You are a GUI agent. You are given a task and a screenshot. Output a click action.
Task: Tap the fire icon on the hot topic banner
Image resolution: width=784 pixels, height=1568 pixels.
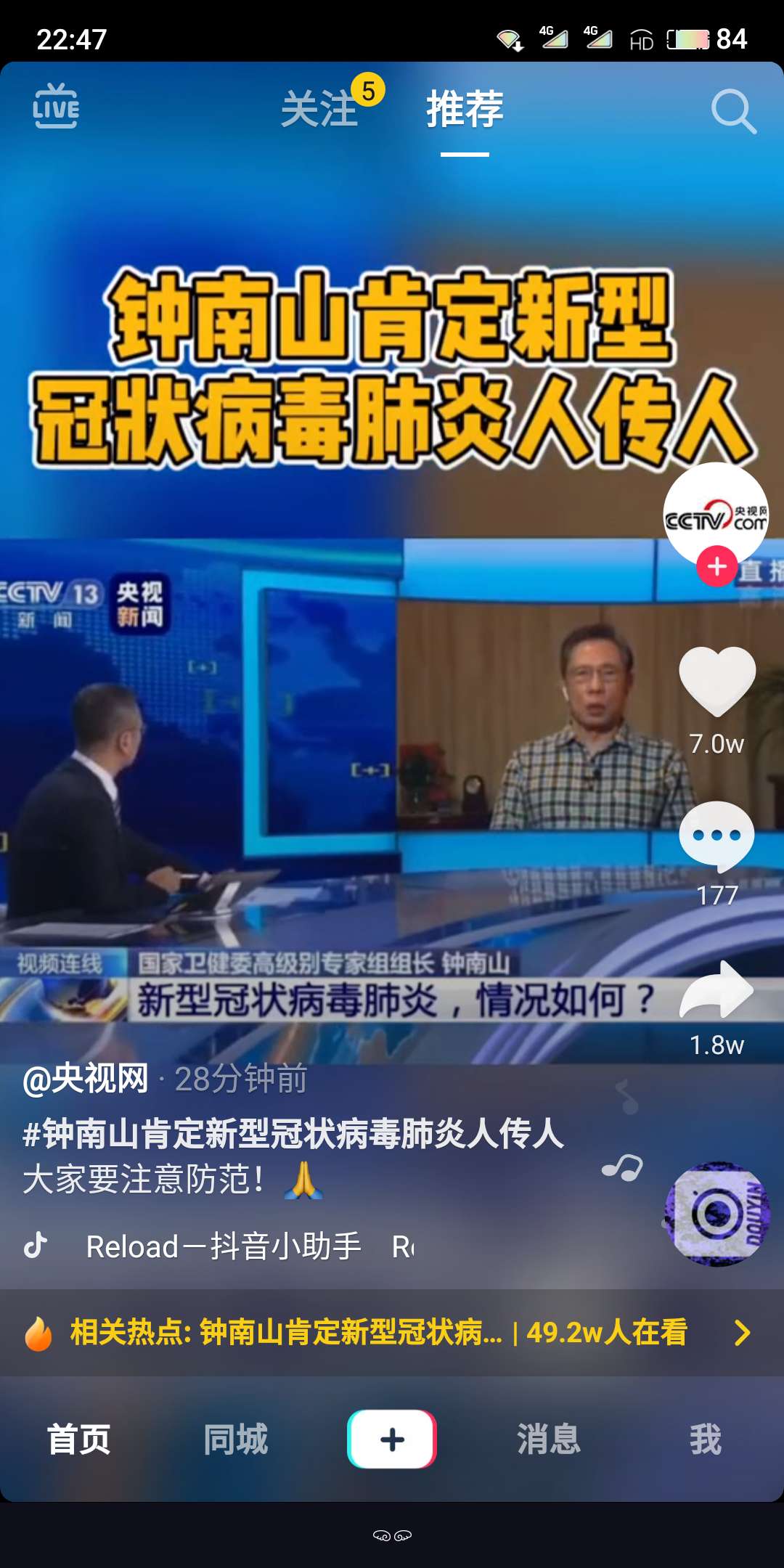tap(40, 1334)
